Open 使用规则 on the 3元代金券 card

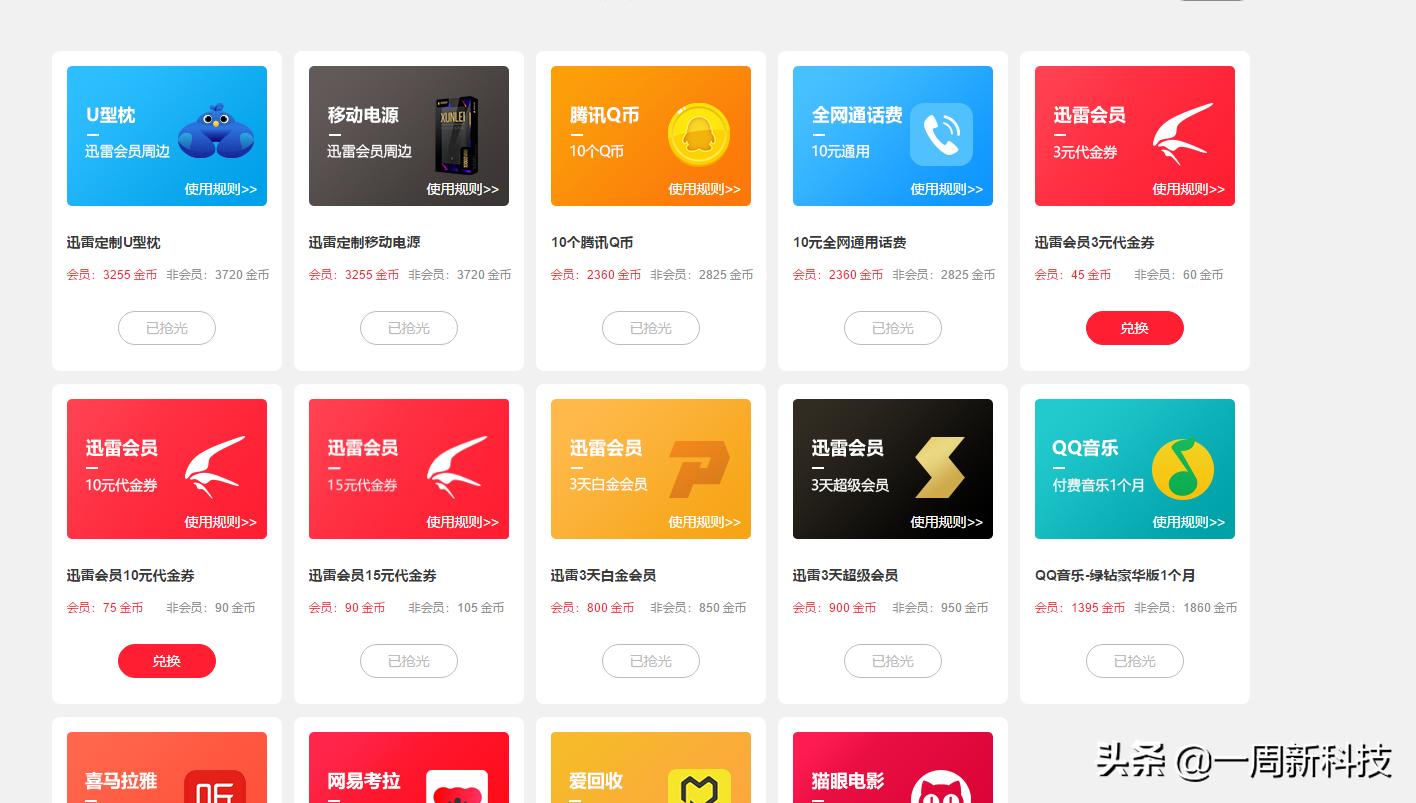pyautogui.click(x=1188, y=189)
